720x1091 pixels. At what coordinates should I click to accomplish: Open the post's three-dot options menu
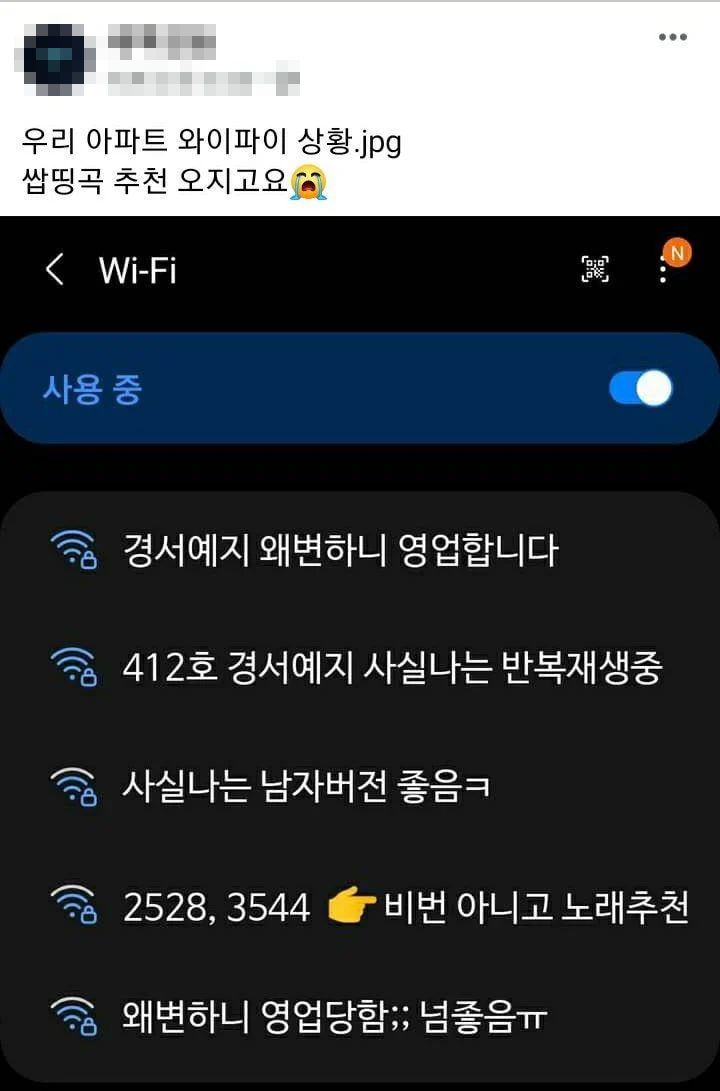click(x=672, y=38)
